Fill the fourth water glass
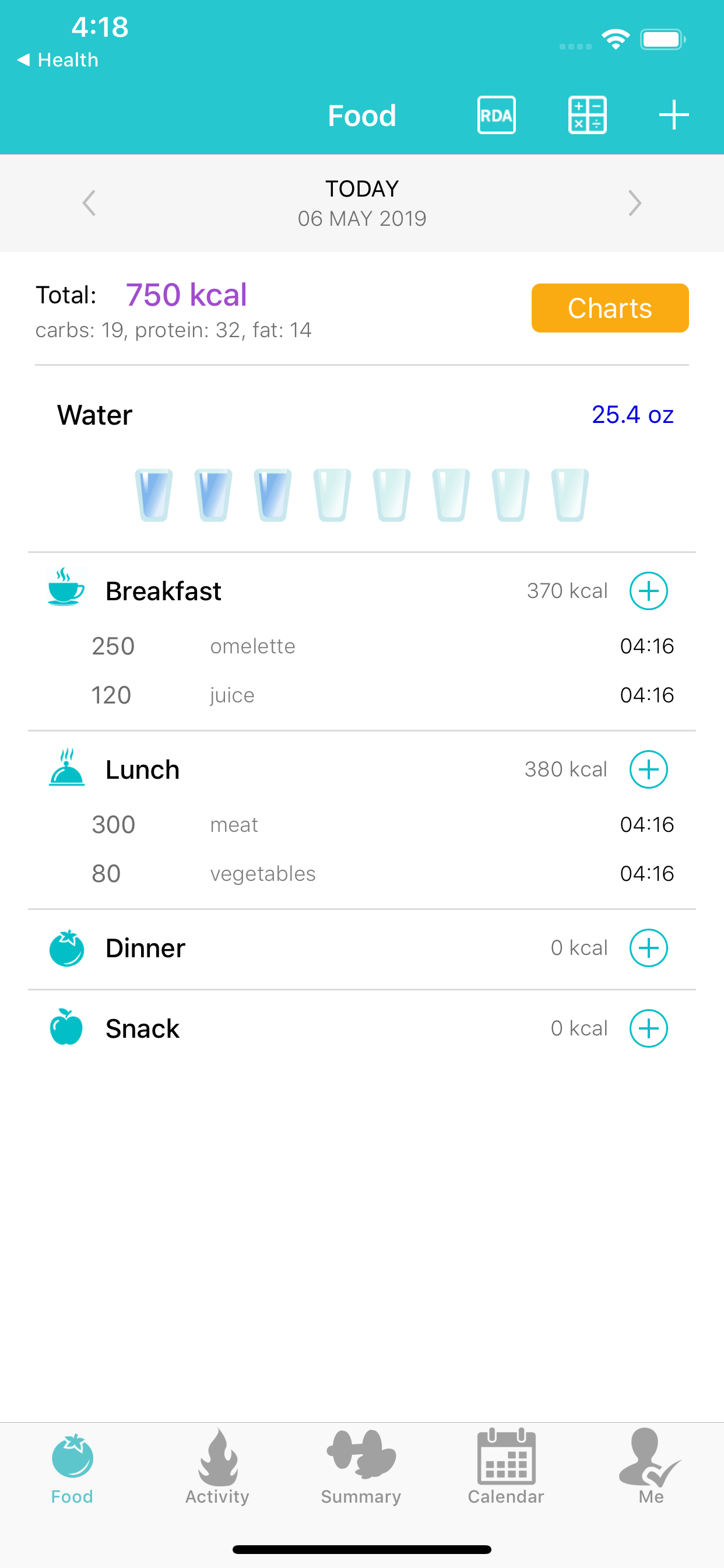The height and width of the screenshot is (1568, 724). tap(332, 493)
